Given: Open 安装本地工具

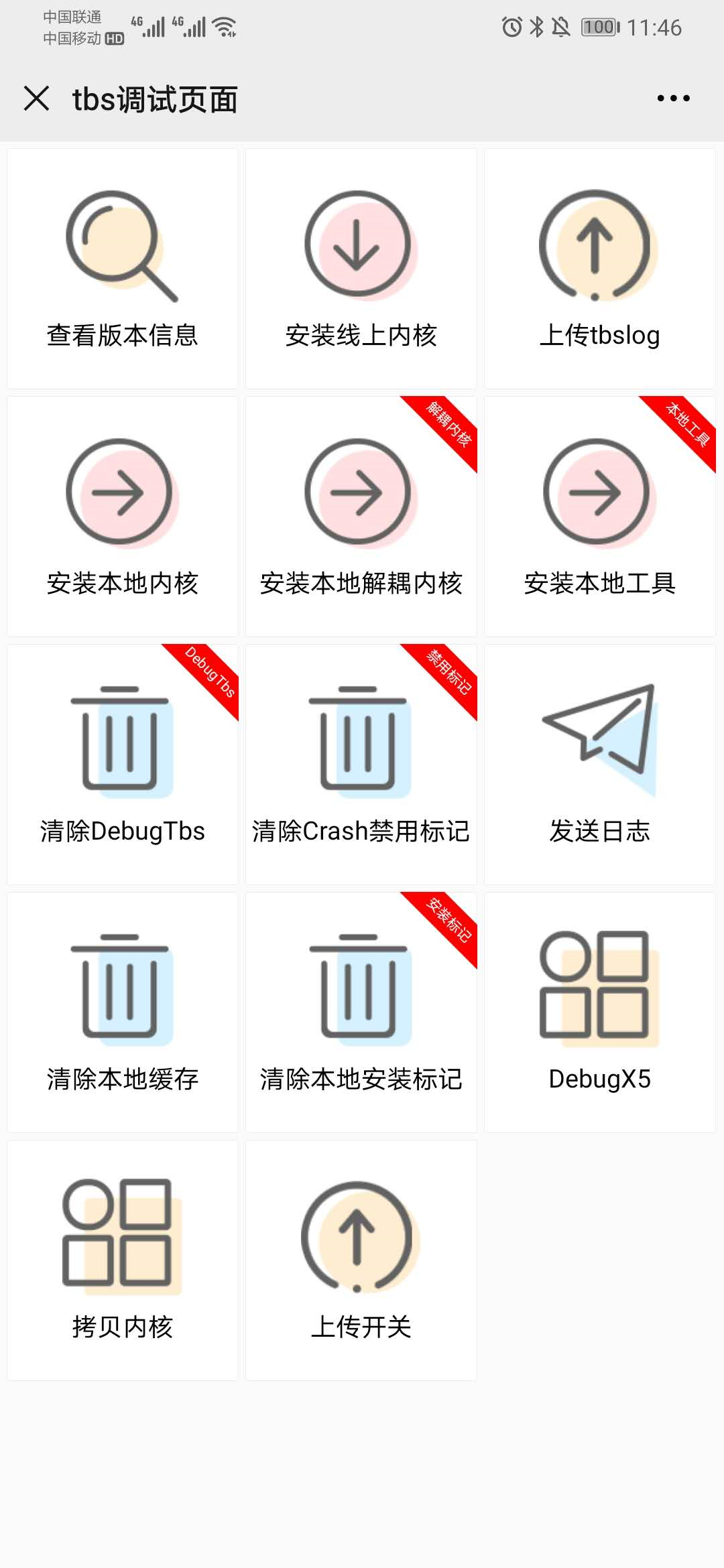Looking at the screenshot, I should click(599, 517).
